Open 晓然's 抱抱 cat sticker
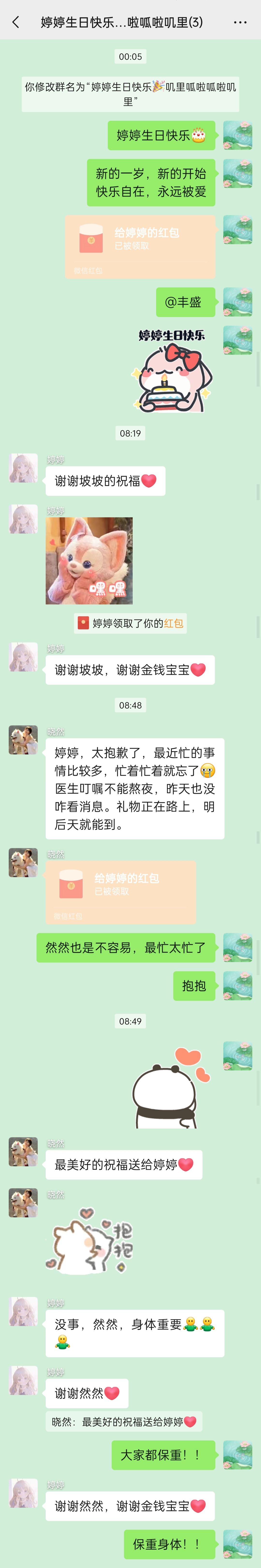 coord(89,1242)
